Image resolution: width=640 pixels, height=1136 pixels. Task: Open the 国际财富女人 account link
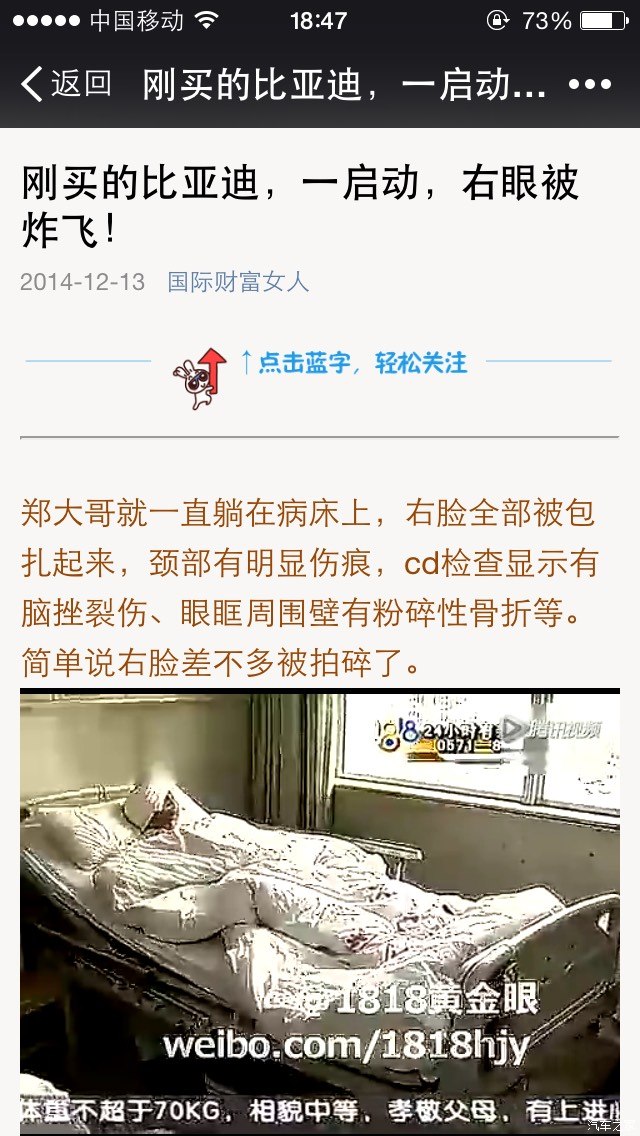point(238,282)
